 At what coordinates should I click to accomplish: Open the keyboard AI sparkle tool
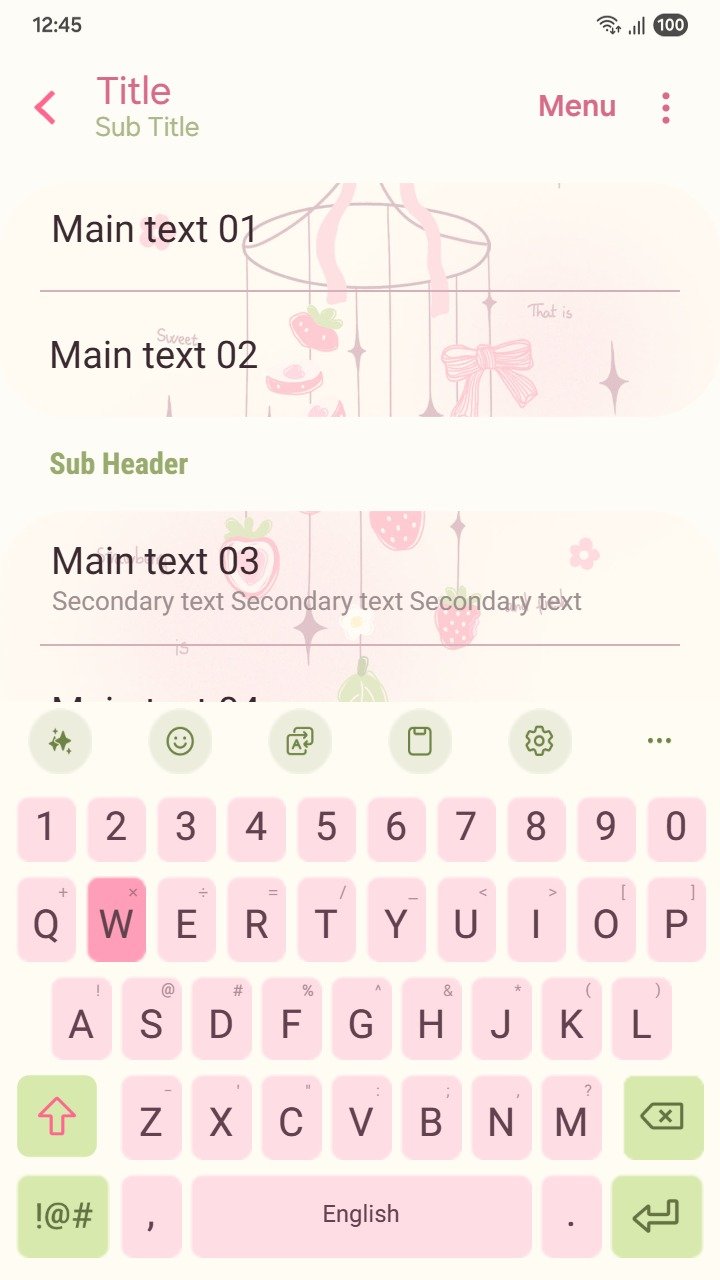coord(60,741)
